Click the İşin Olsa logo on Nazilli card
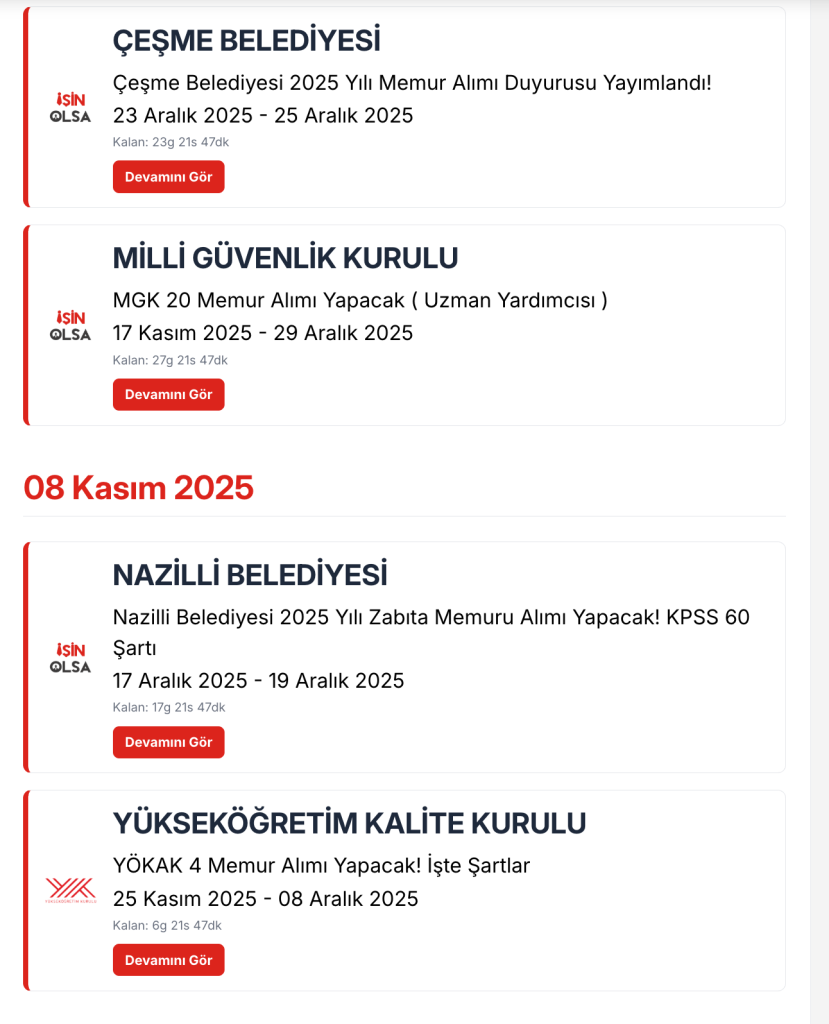The height and width of the screenshot is (1024, 829). pos(70,657)
